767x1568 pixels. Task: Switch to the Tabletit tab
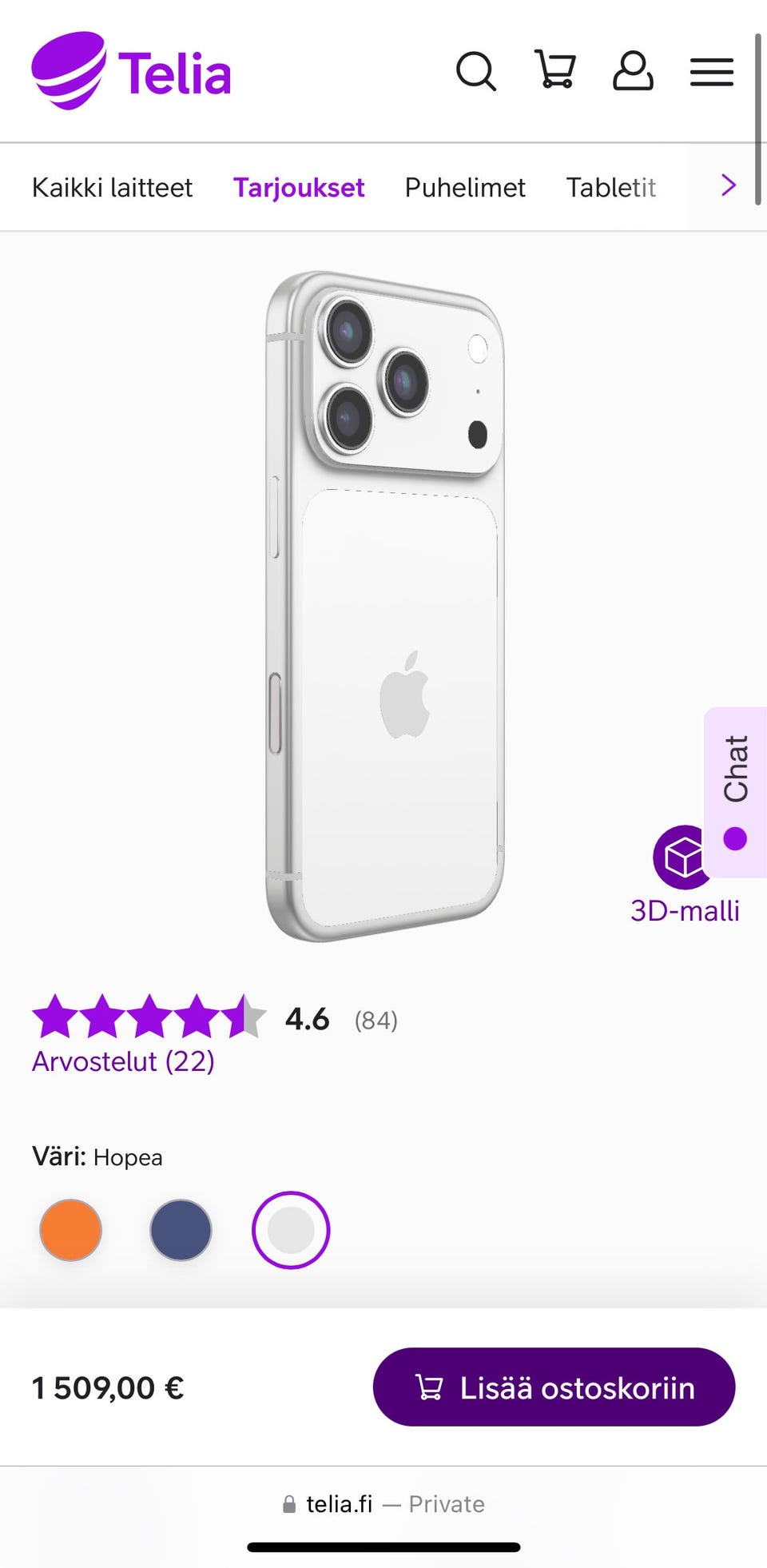[611, 188]
